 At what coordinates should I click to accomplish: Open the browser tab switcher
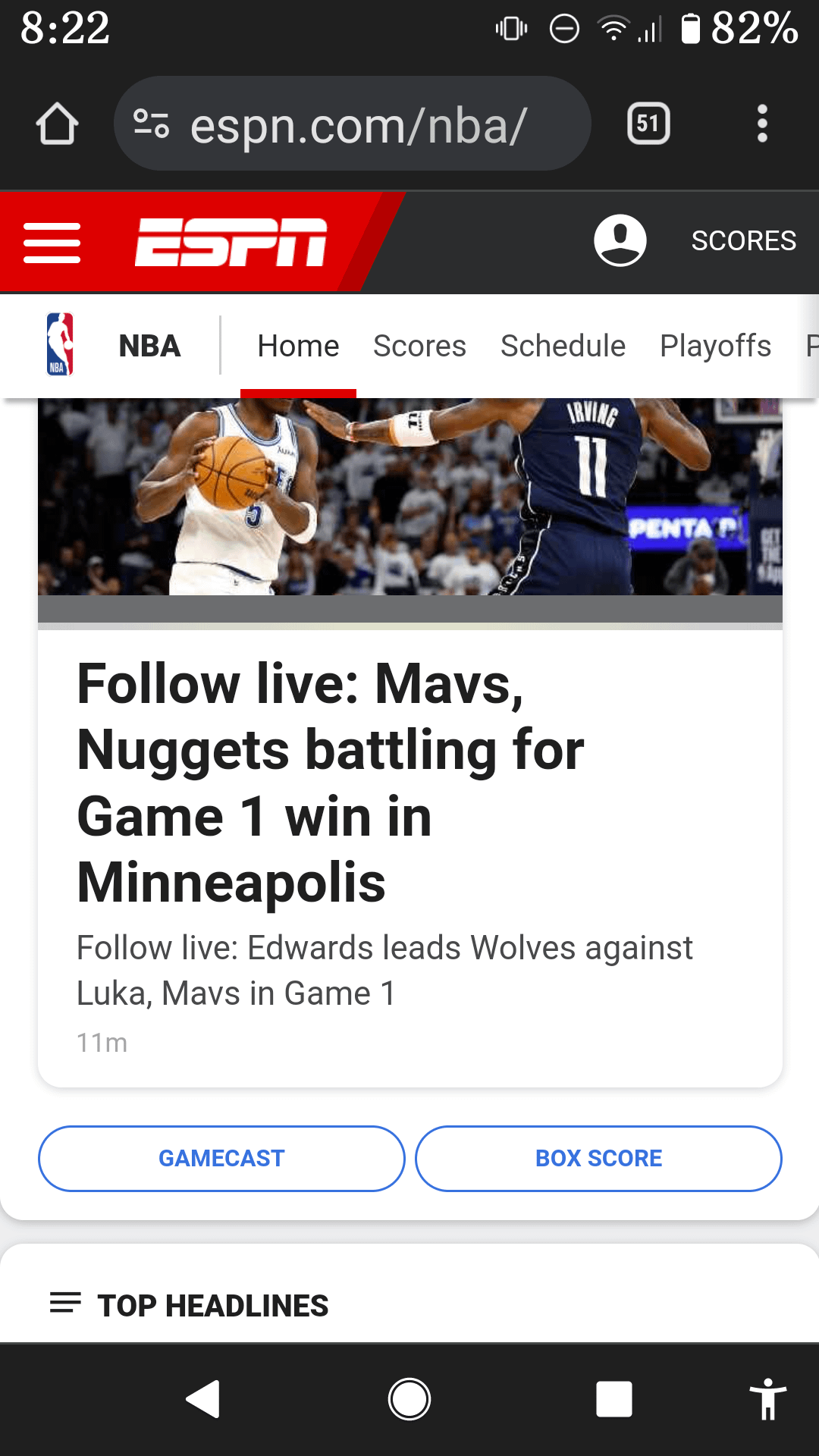648,124
